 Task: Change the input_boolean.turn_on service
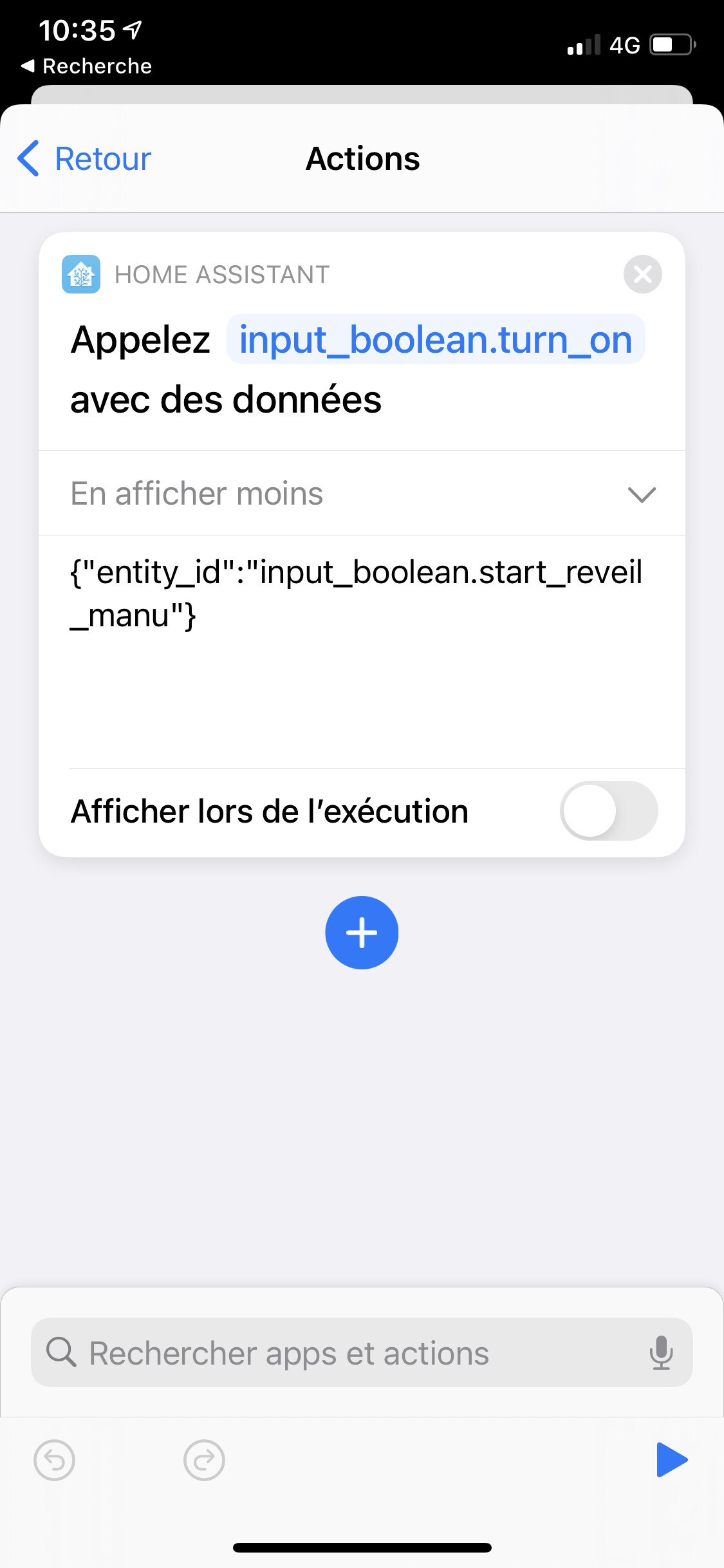coord(435,340)
